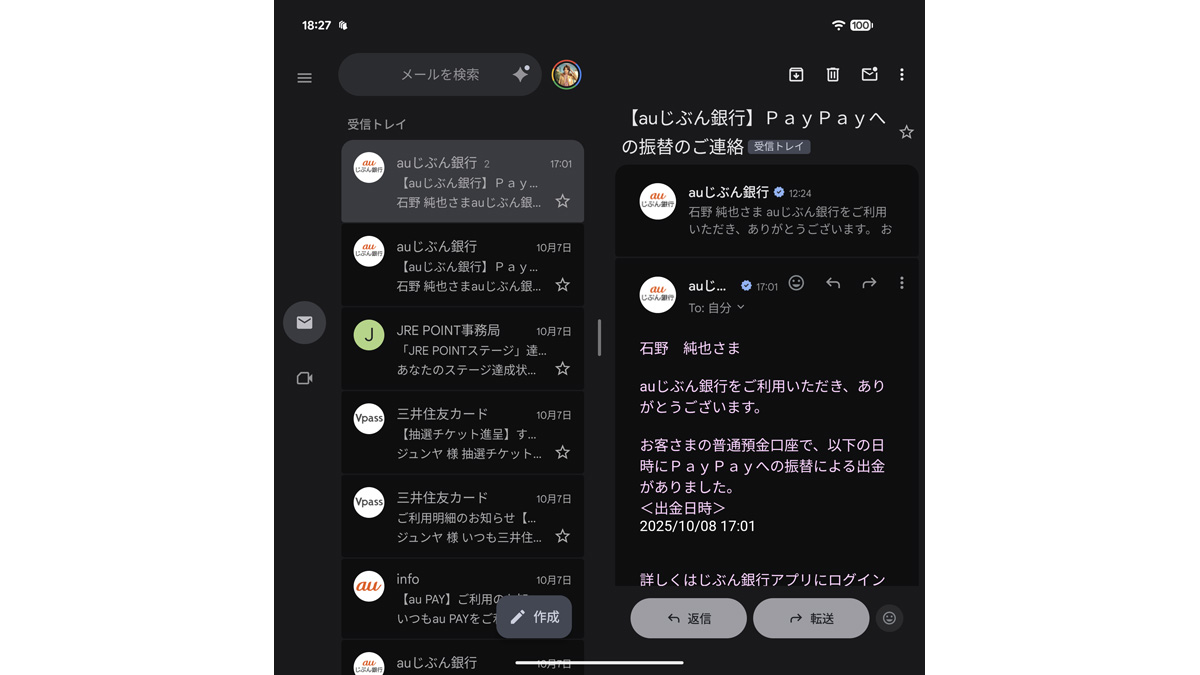Screen dimensions: 1200x675
Task: Reply using the arrow in the 17:01 message header
Action: (x=833, y=283)
